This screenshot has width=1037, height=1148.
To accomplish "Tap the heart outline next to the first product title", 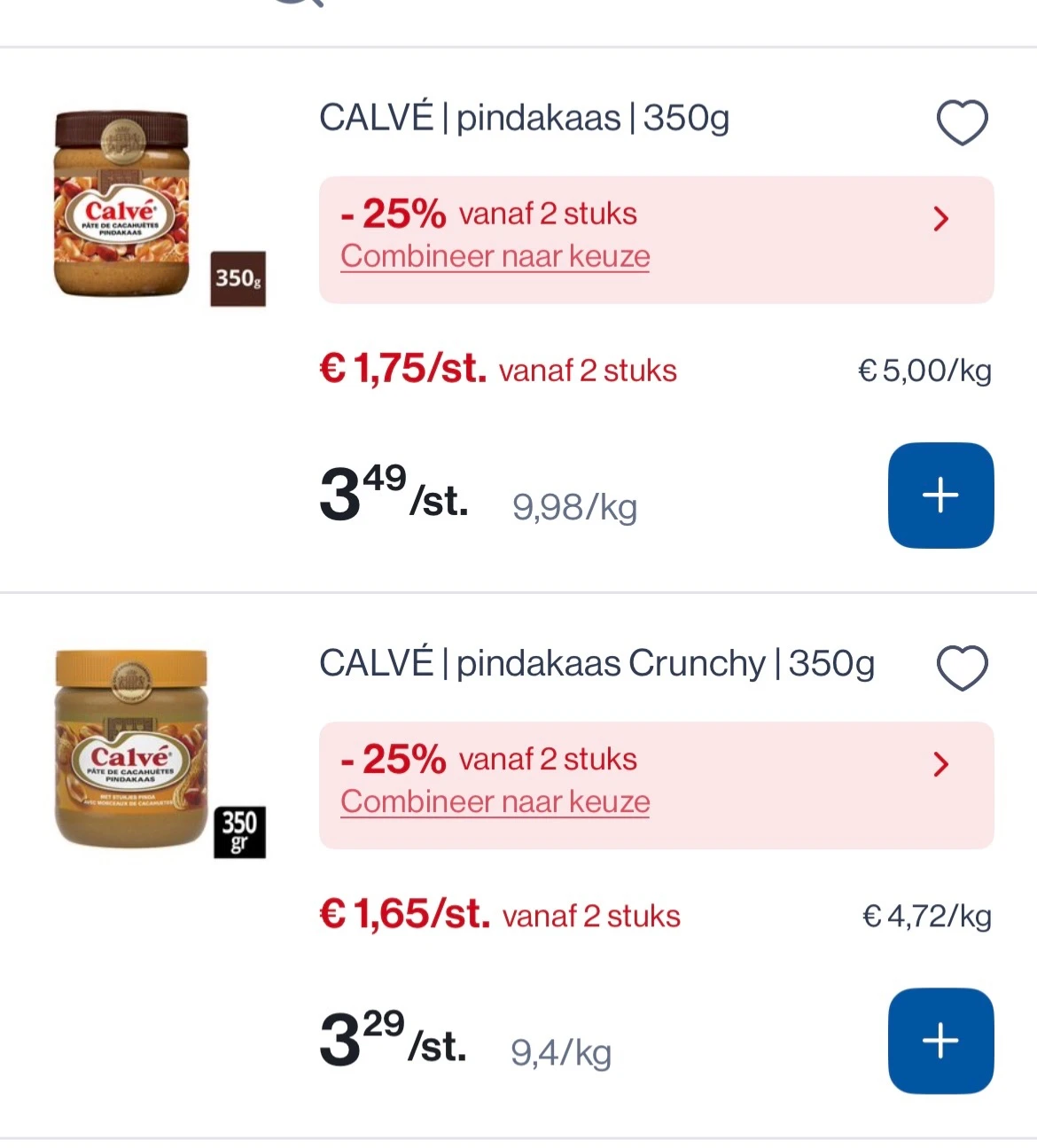I will pos(962,121).
